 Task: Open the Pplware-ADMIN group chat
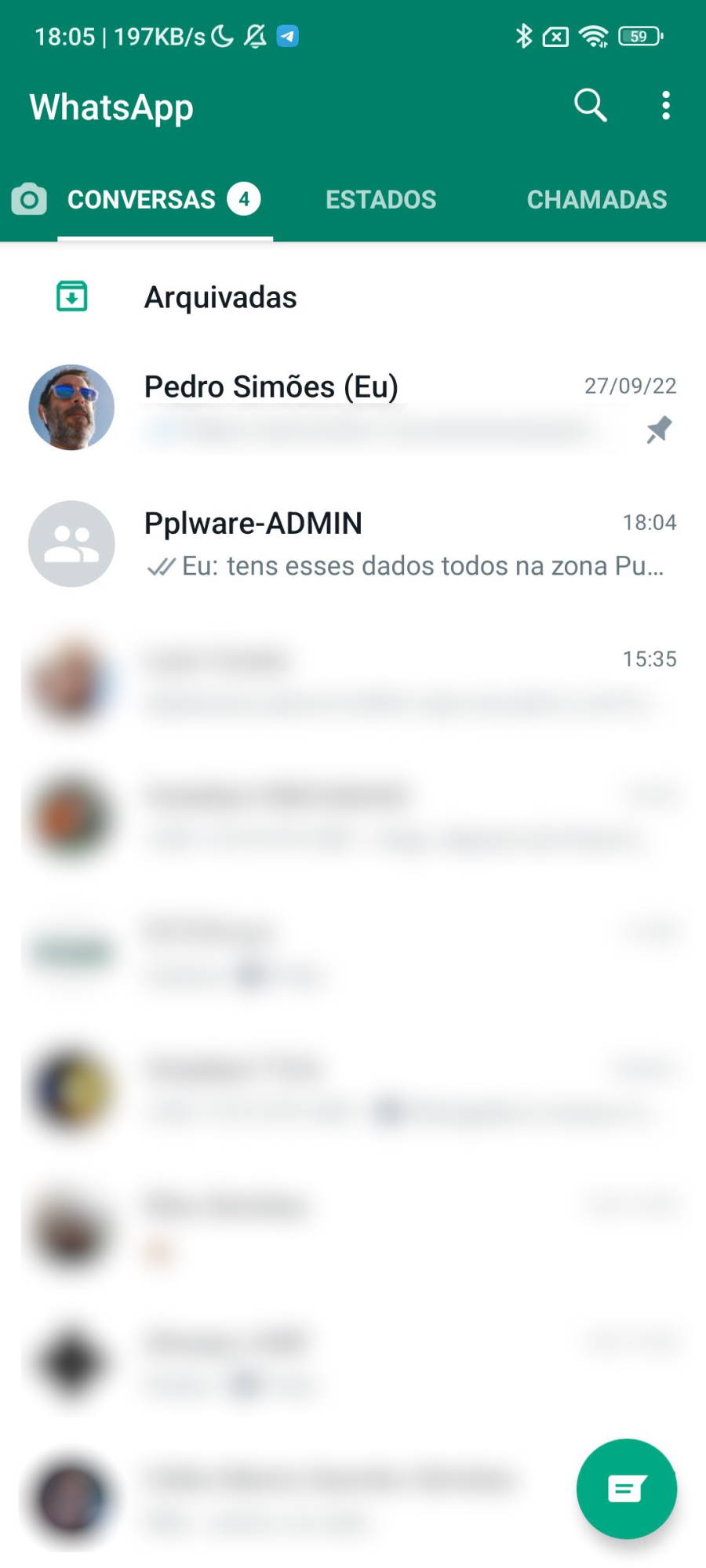click(x=353, y=543)
